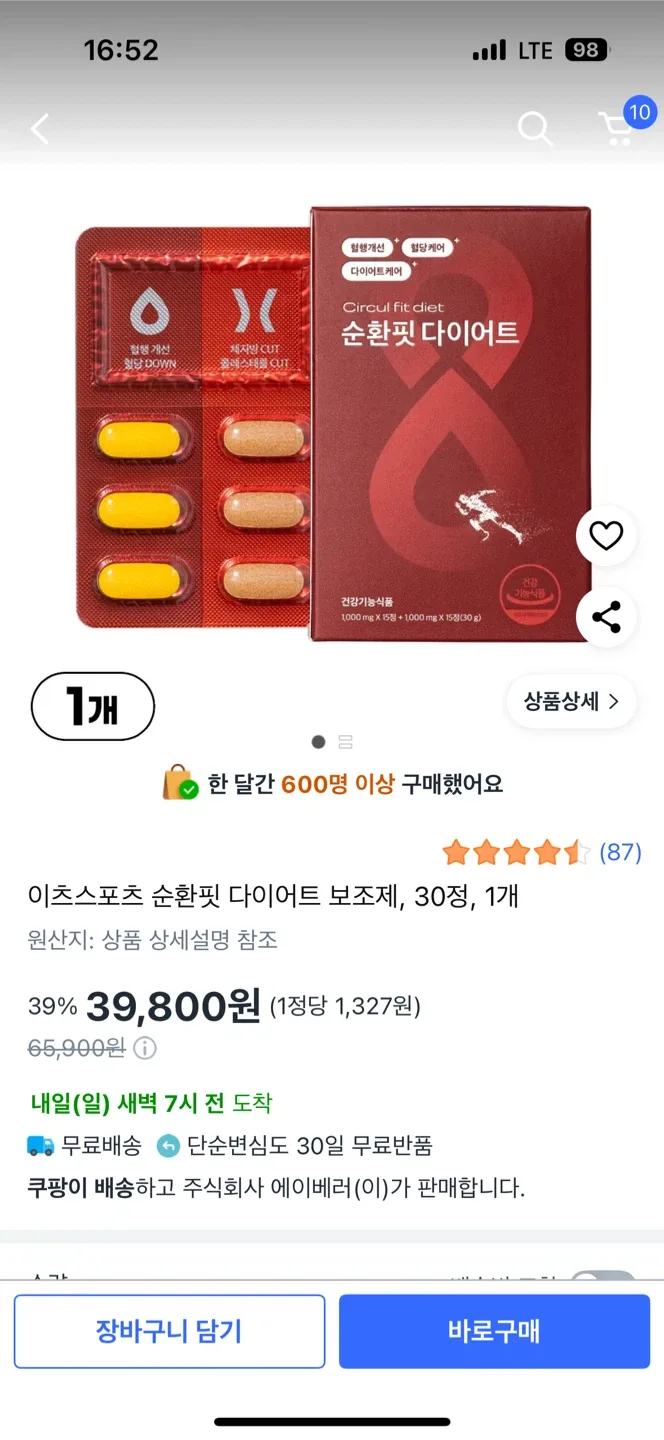Open the search magnifier icon

(535, 128)
